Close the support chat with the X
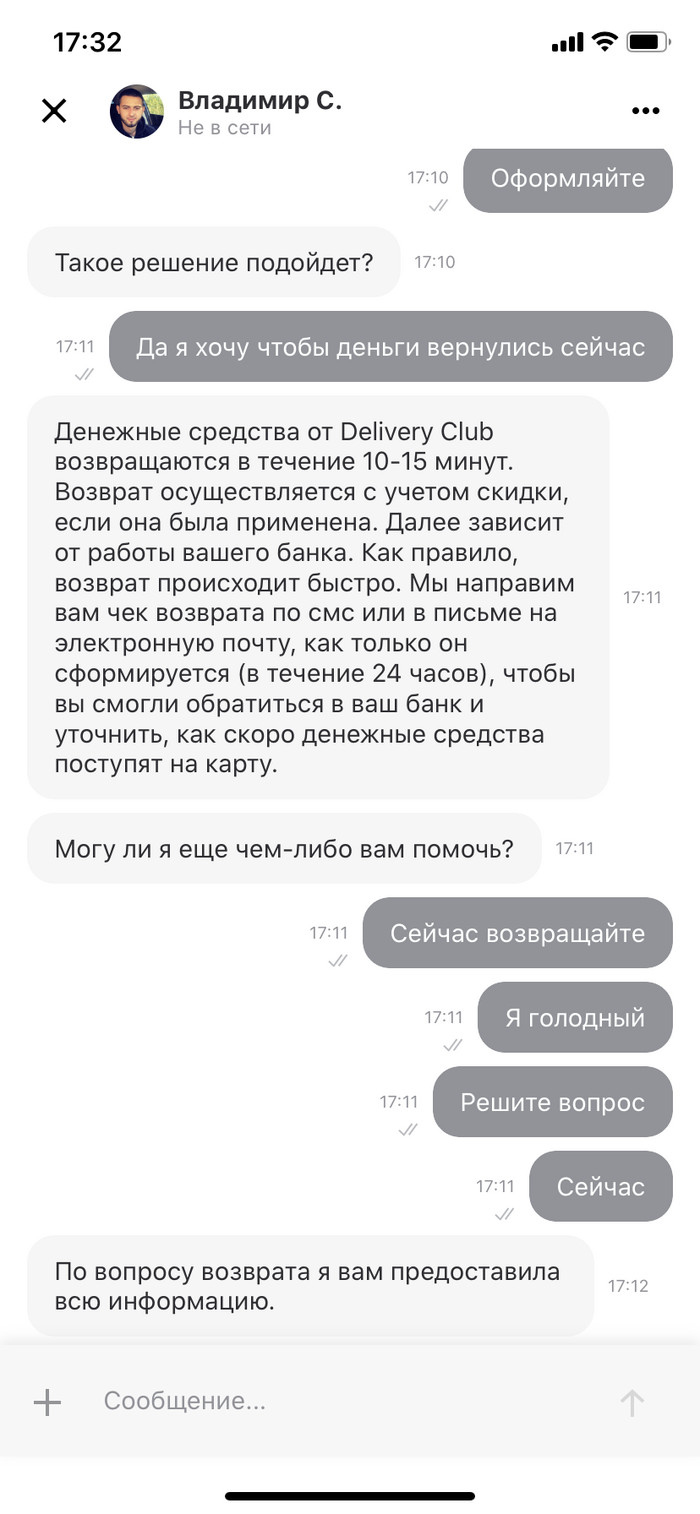 pos(54,111)
